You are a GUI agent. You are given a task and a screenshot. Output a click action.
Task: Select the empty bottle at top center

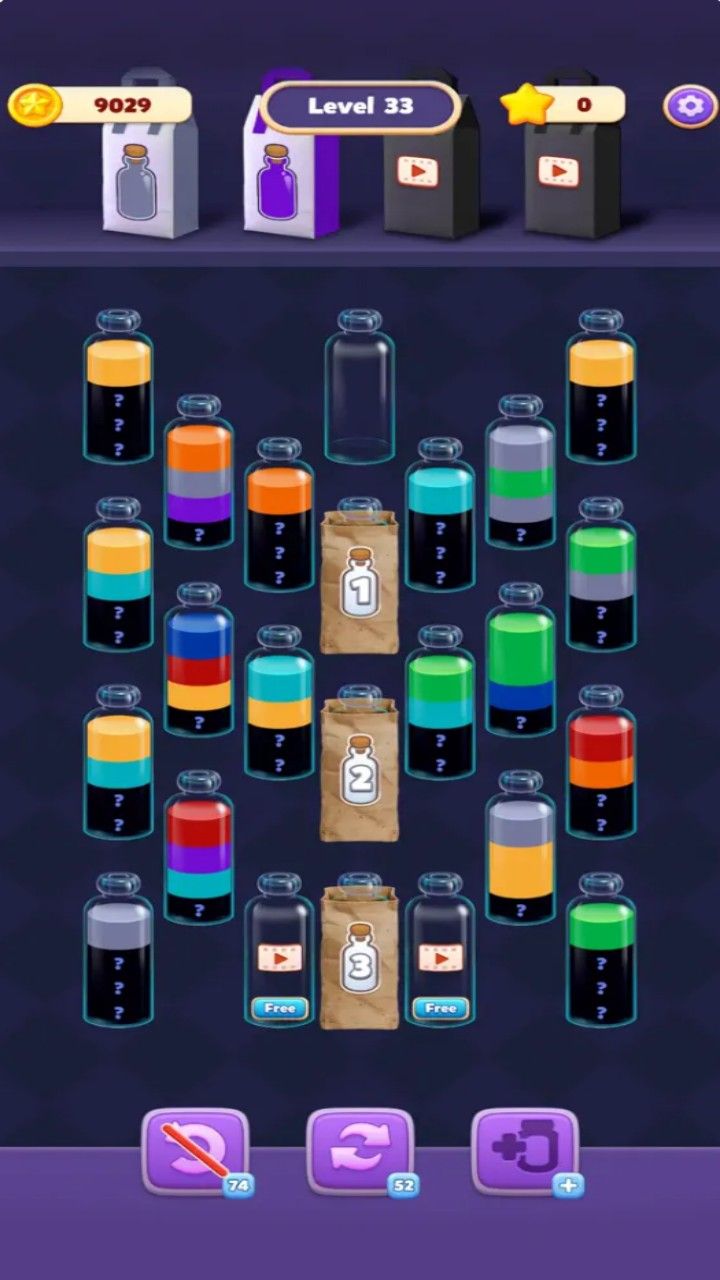tap(359, 390)
